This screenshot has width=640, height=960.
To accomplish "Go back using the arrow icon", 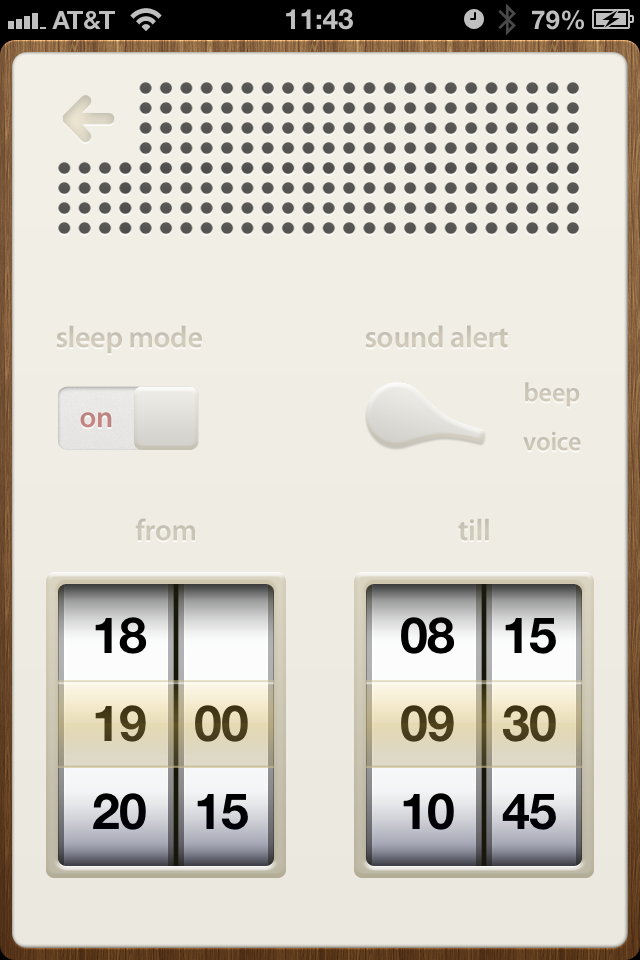I will (87, 119).
